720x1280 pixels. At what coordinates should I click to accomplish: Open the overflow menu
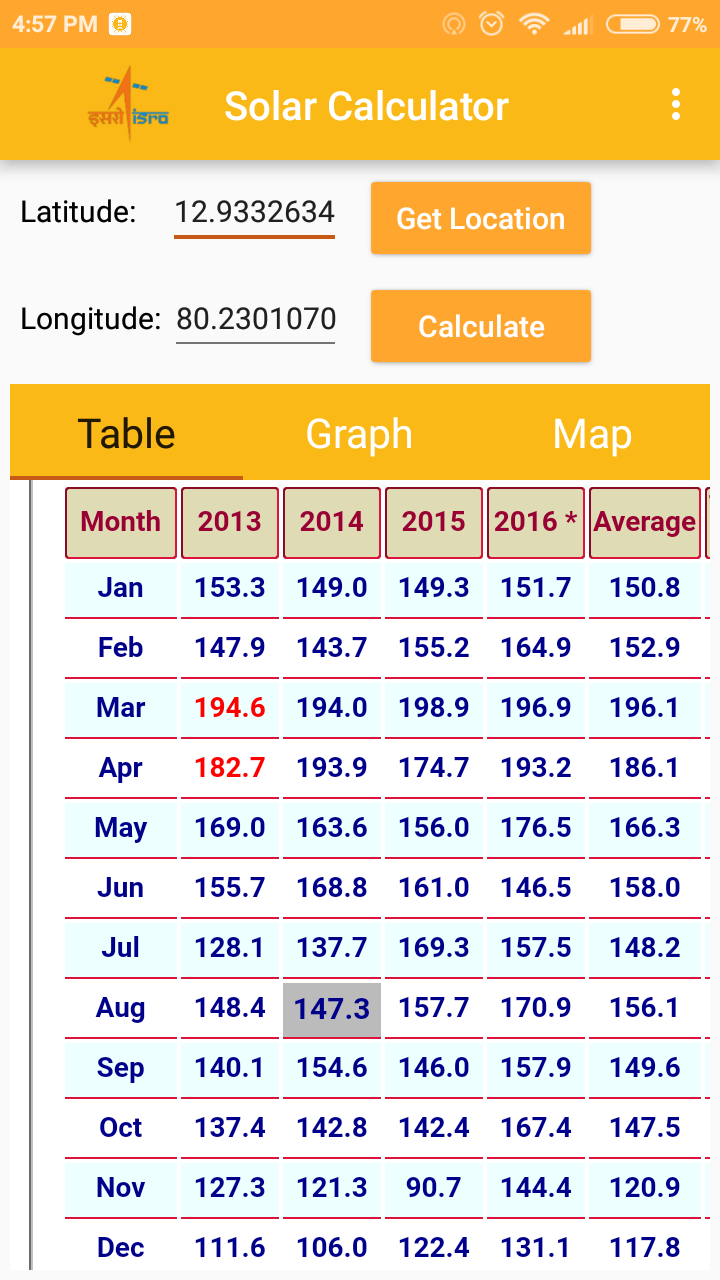(676, 105)
